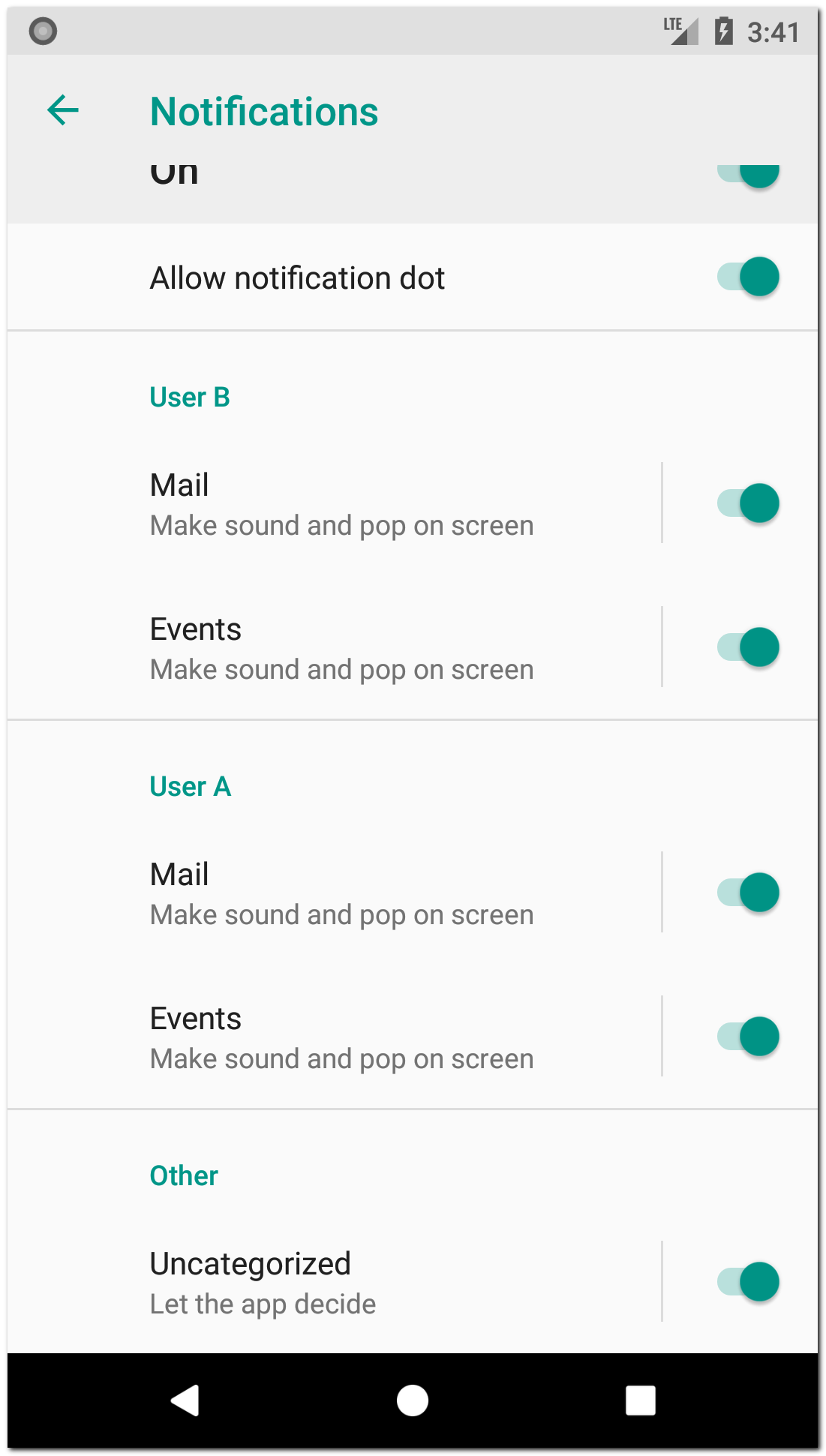The image size is (826, 1456).
Task: Open Uncategorized notification category
Action: [341, 1282]
